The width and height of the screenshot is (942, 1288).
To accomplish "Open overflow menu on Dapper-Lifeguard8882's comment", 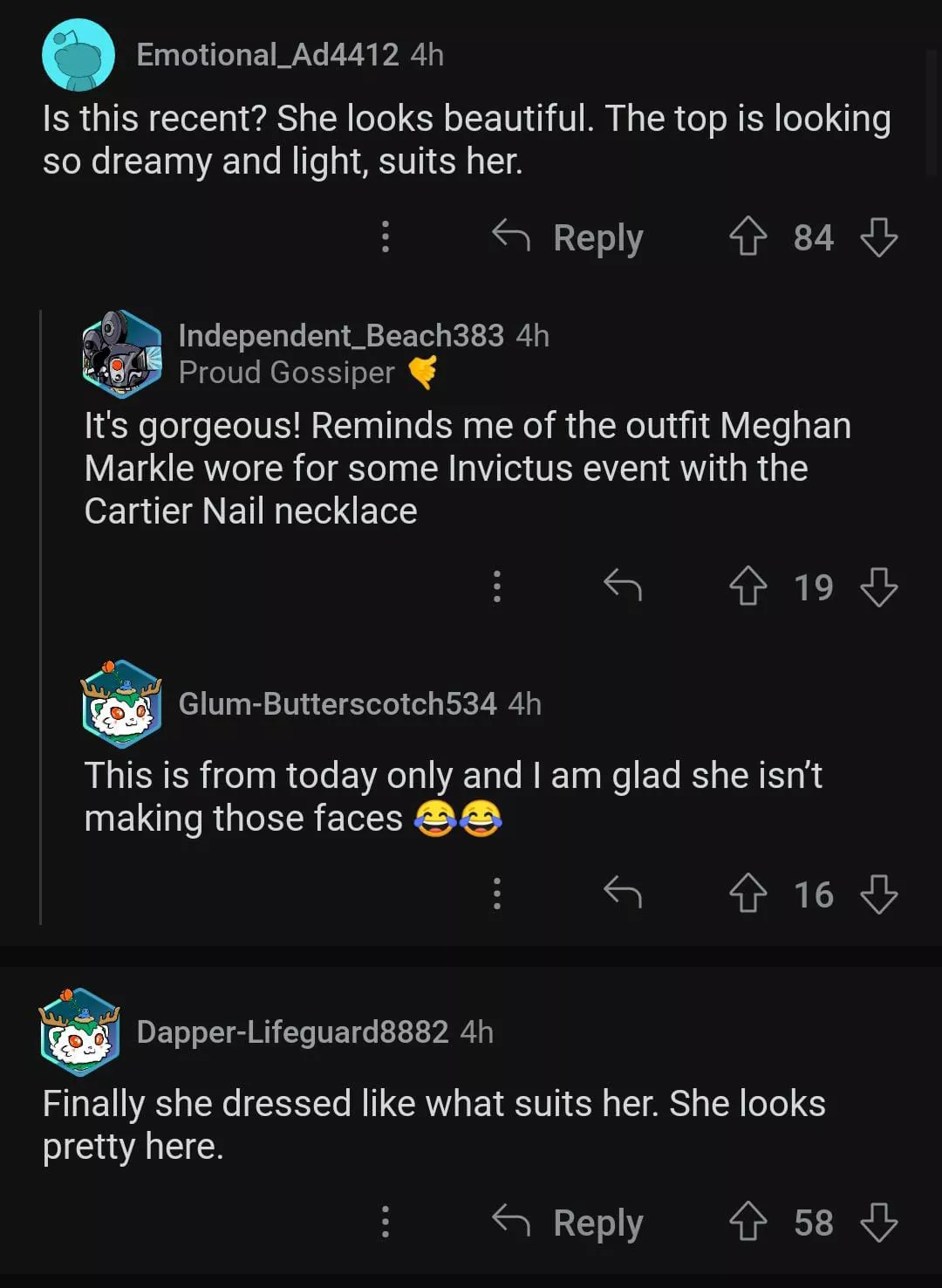I will (x=386, y=1223).
